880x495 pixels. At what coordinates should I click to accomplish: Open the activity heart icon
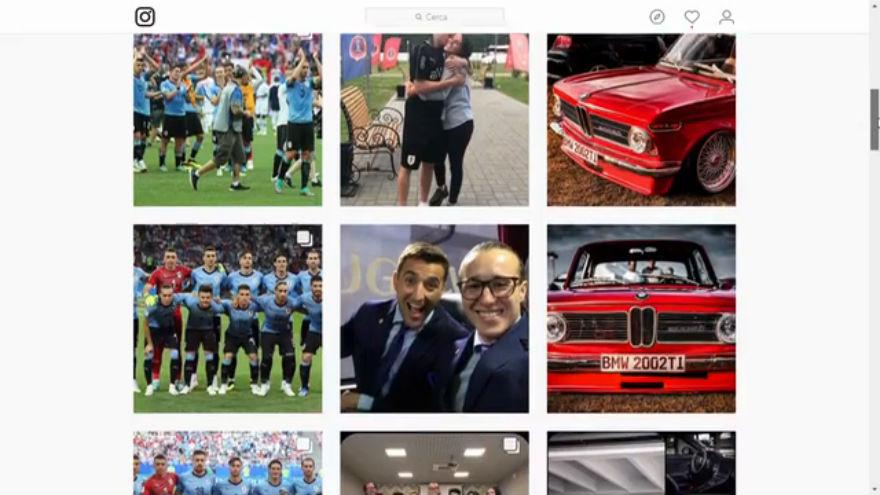[x=692, y=17]
